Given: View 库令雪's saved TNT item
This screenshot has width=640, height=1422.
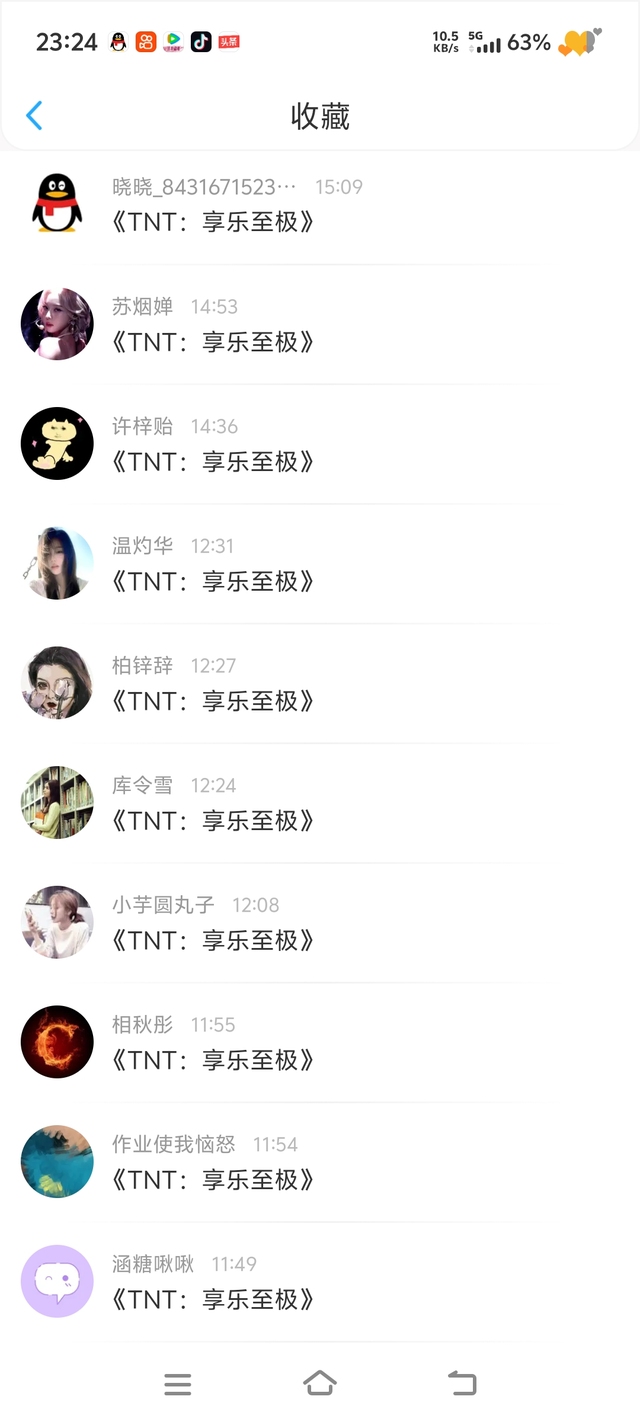Looking at the screenshot, I should tap(320, 803).
